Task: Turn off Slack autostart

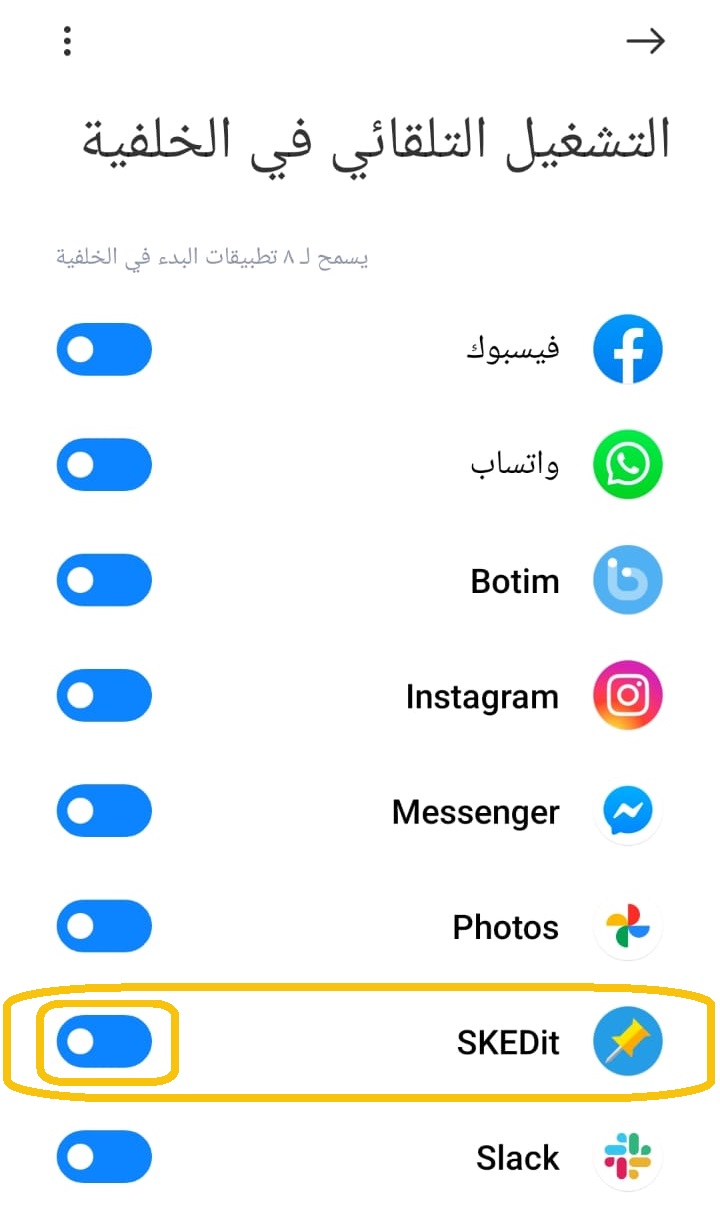Action: [x=104, y=1158]
